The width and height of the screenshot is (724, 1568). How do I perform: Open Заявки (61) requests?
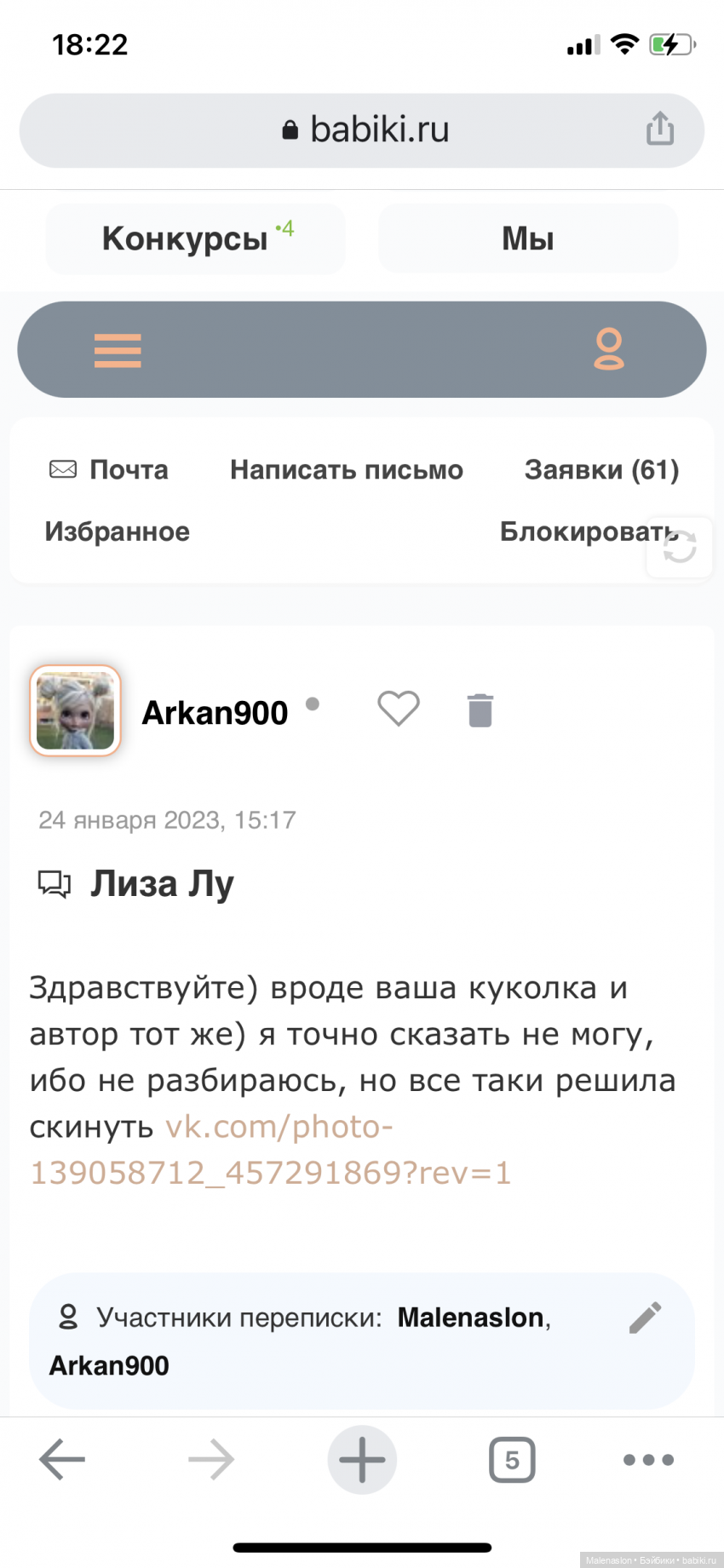coord(601,469)
